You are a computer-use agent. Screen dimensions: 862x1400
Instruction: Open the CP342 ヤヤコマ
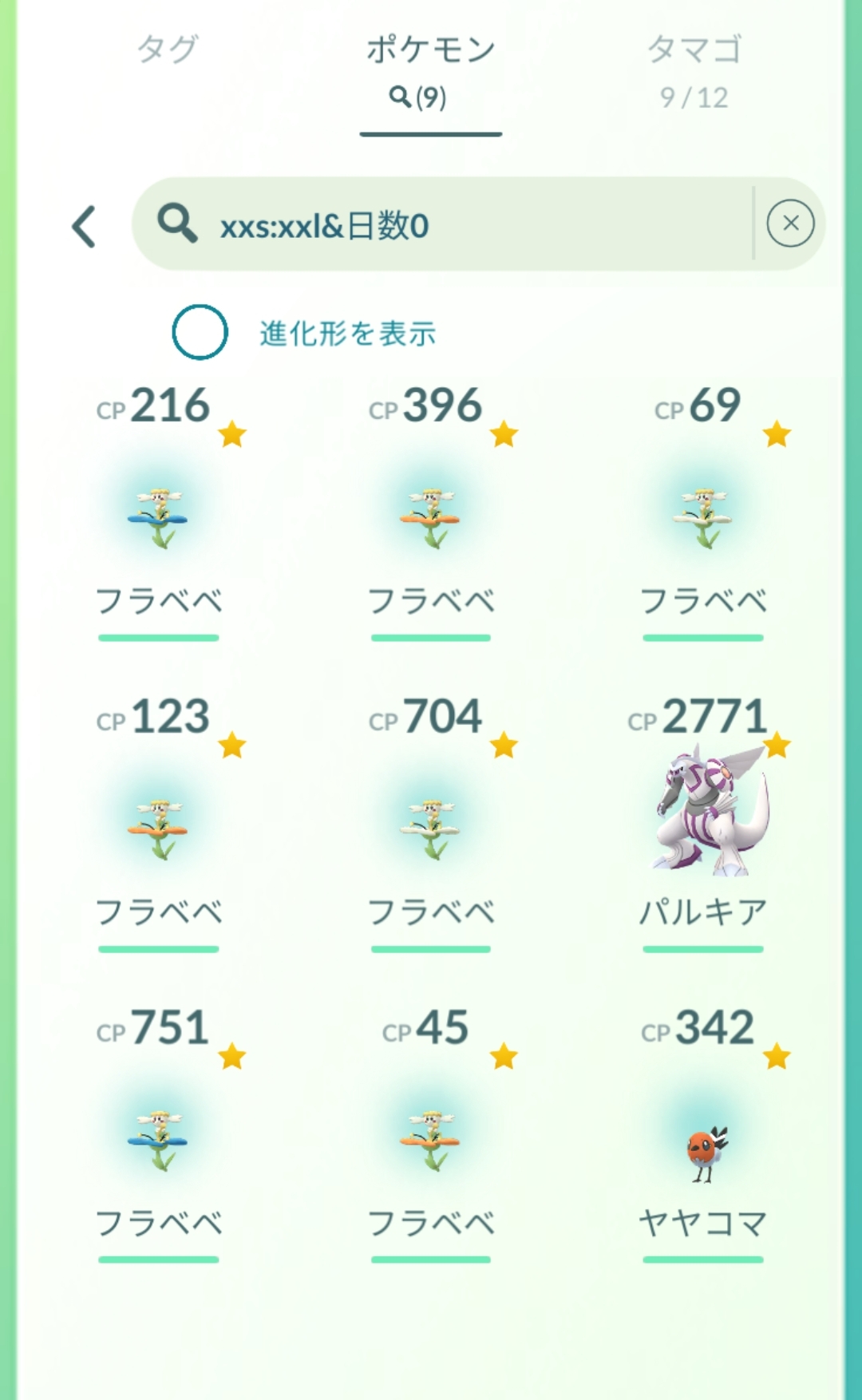[703, 1133]
